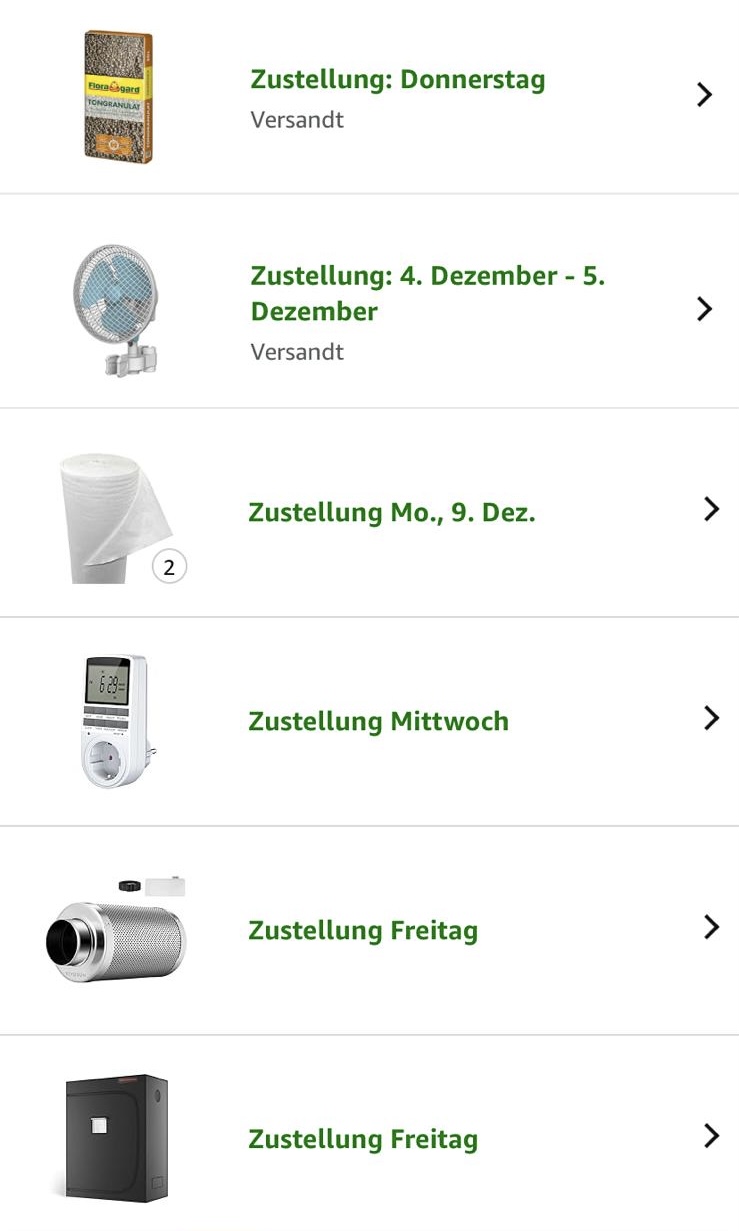The height and width of the screenshot is (1231, 739).
Task: Open the order arriving Donnerstag
Action: pos(397,80)
